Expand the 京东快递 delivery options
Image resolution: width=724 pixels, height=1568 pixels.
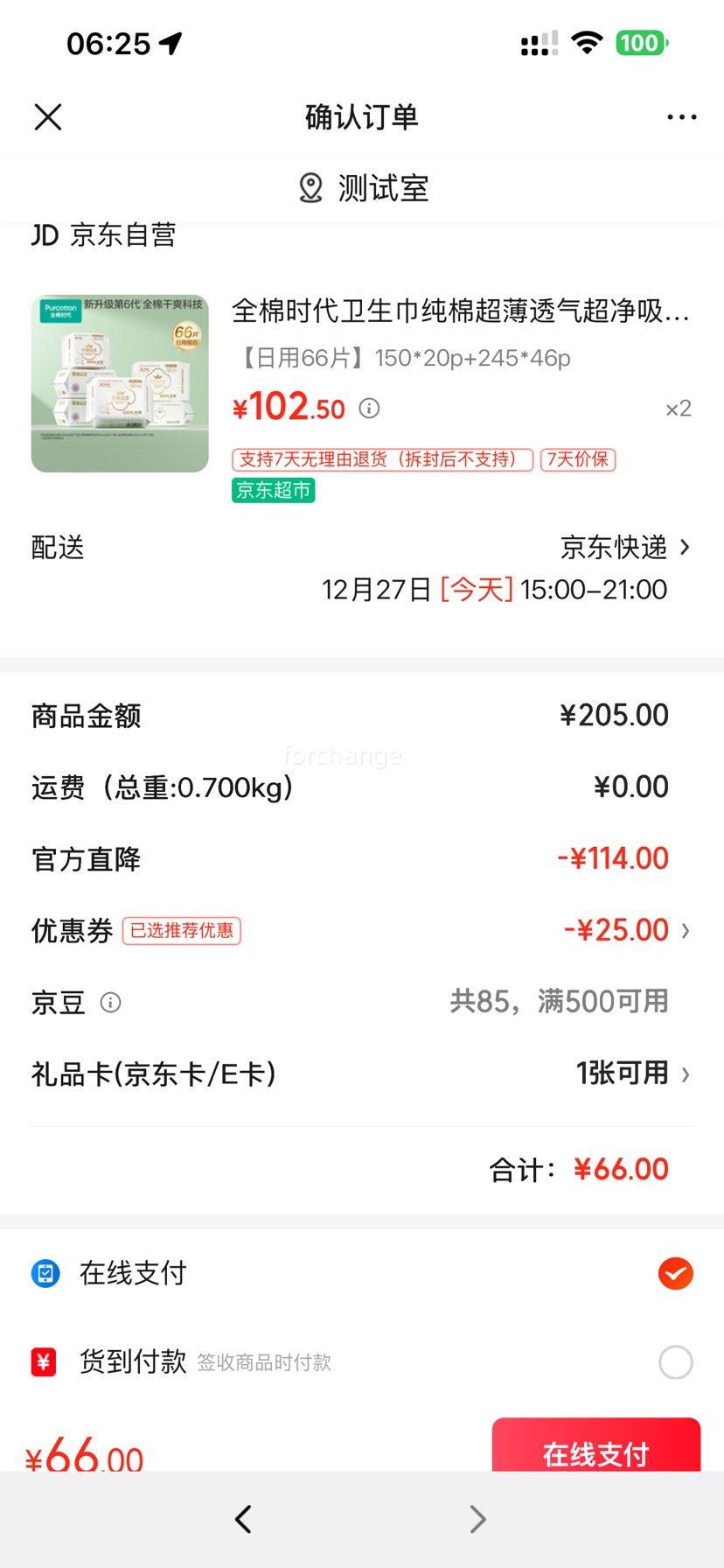point(617,547)
